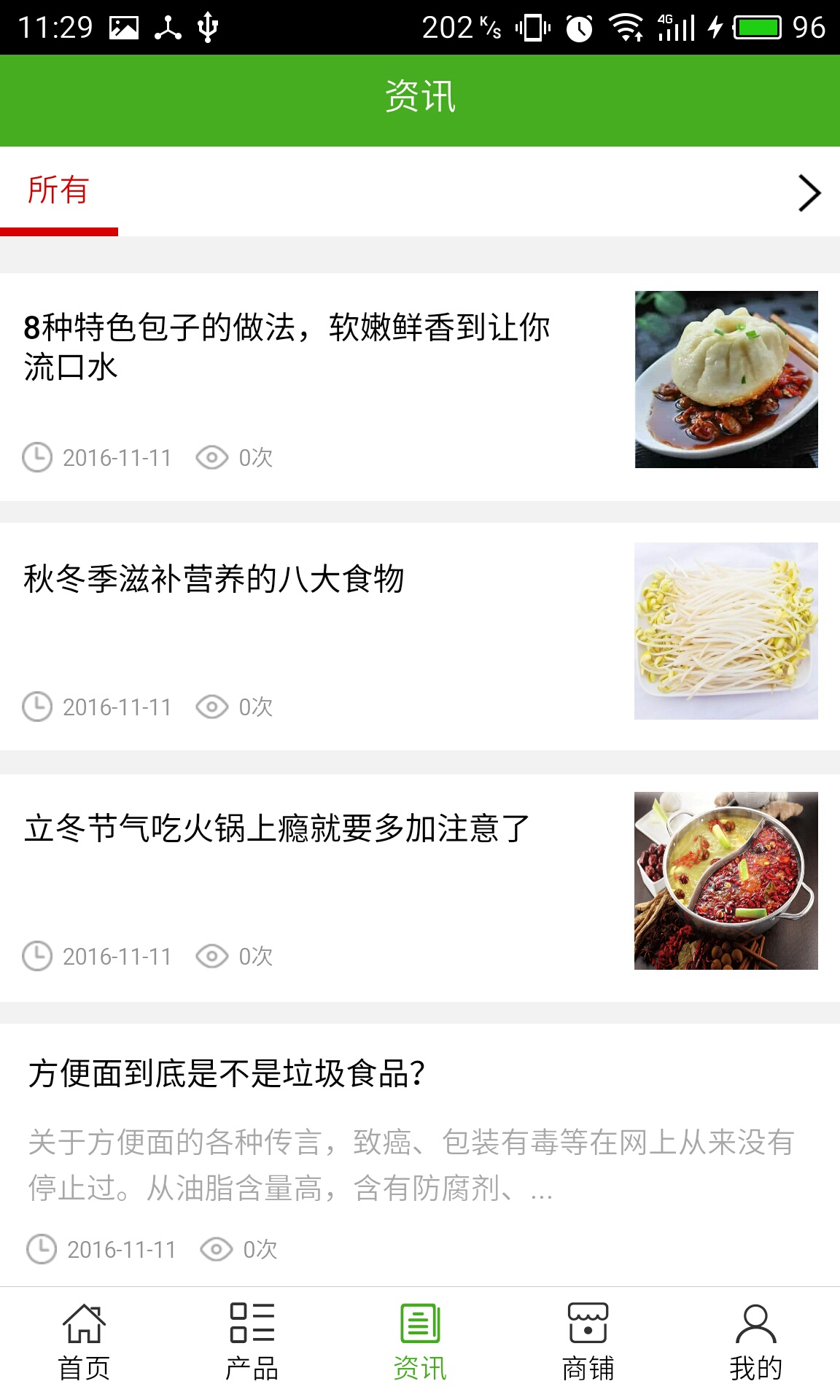
Task: View the 方便面到底是不是垃圾食品 article
Action: (x=227, y=1074)
